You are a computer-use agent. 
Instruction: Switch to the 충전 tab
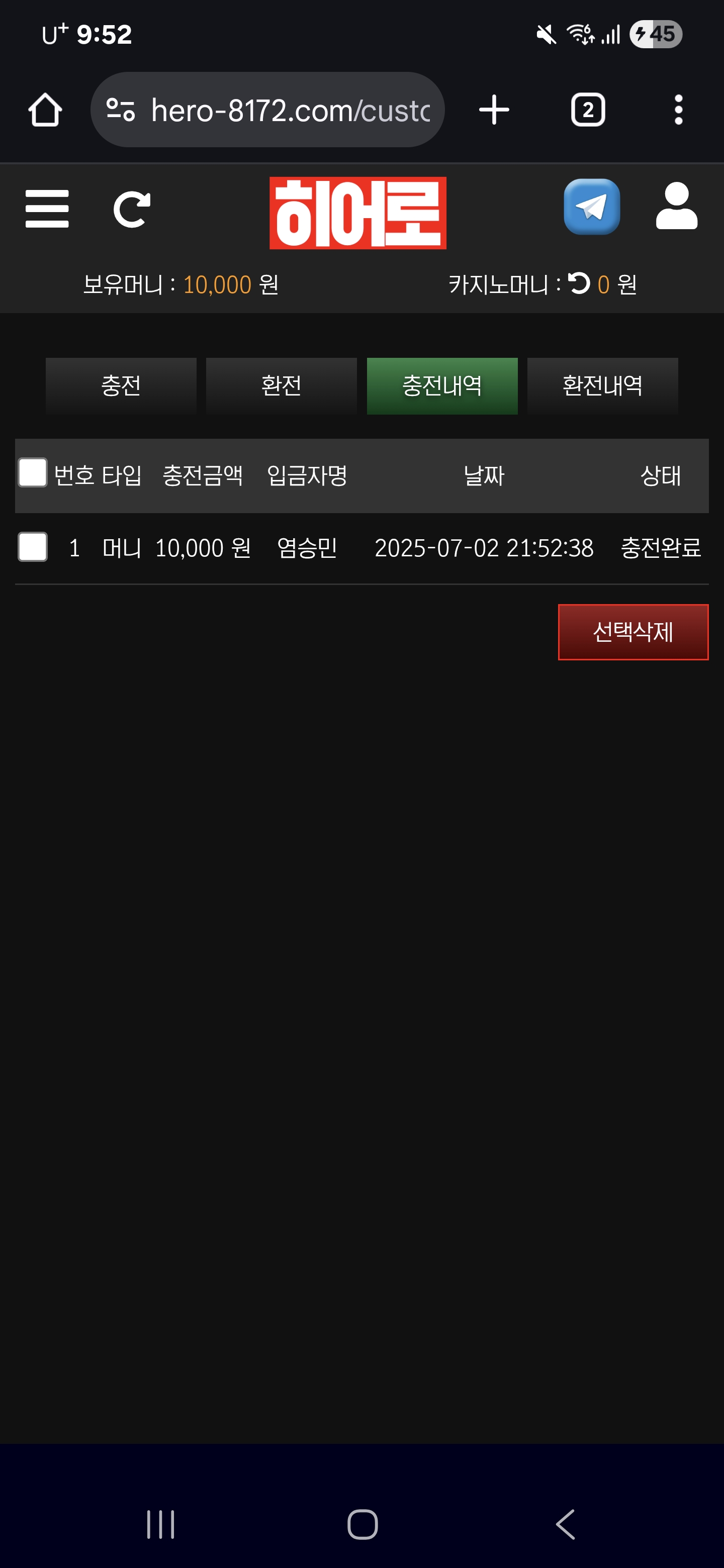[121, 386]
